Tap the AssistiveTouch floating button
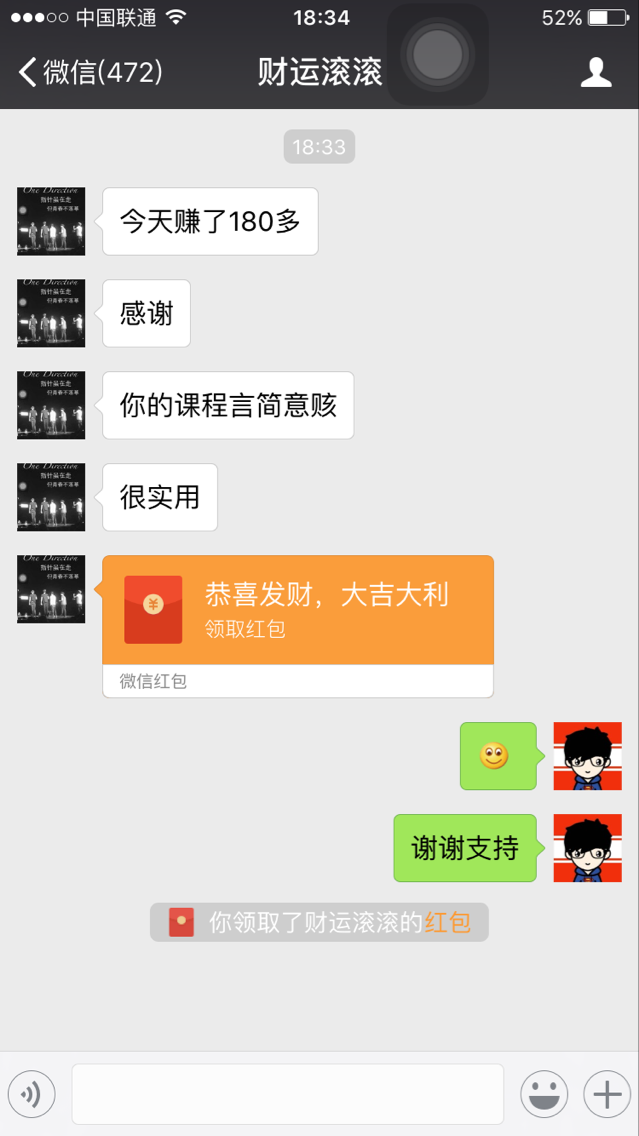639x1136 pixels. click(438, 54)
